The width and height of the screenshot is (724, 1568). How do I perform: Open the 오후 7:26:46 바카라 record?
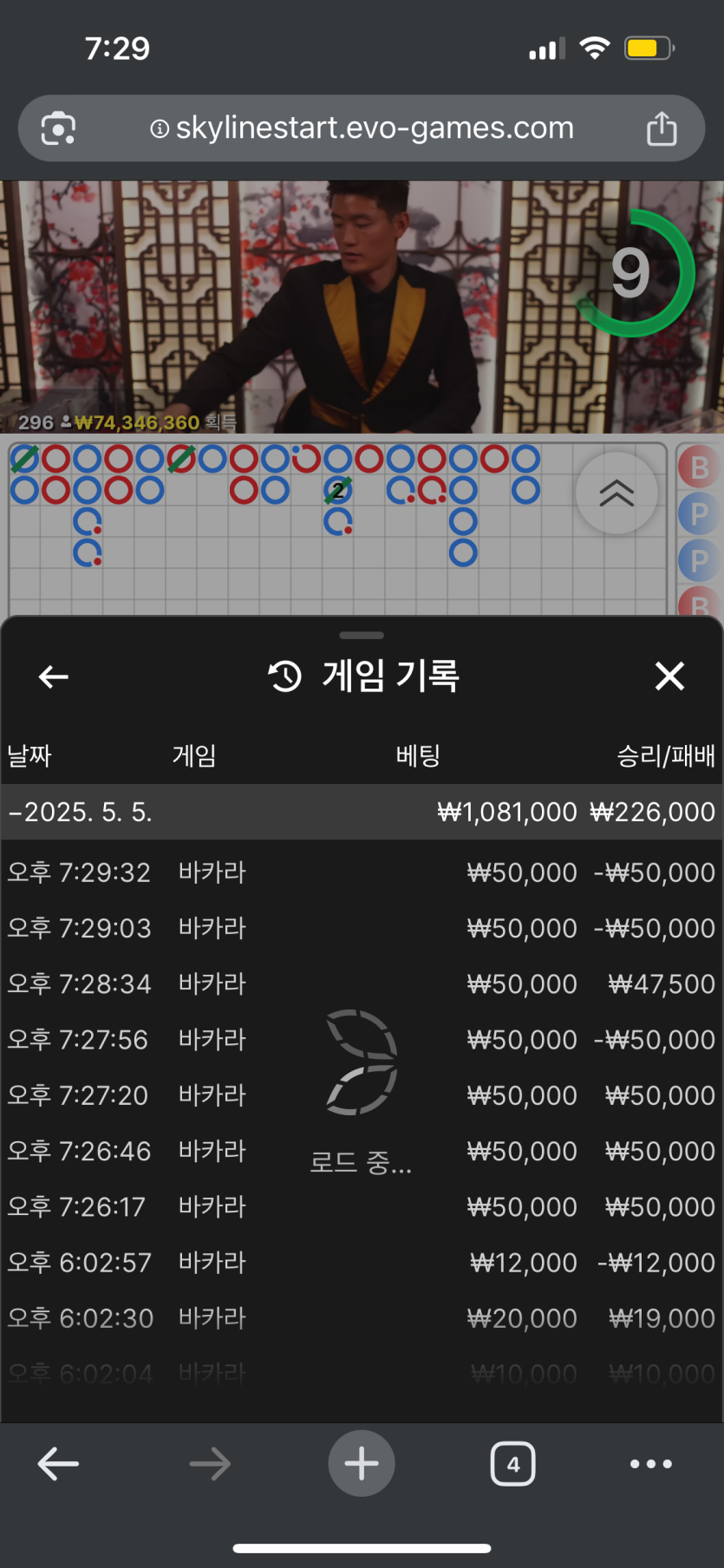point(362,1151)
